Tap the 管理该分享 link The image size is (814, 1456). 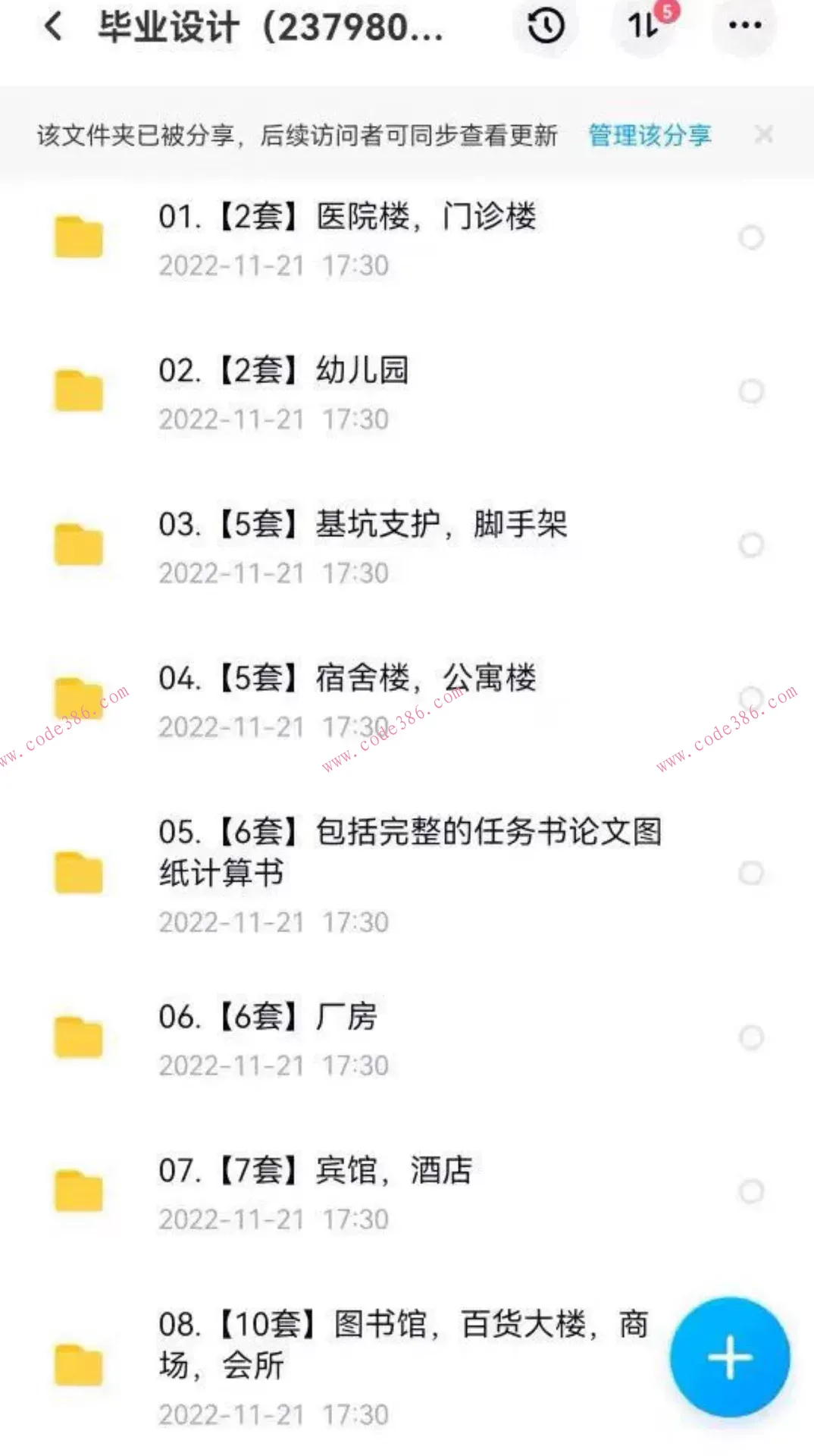649,136
